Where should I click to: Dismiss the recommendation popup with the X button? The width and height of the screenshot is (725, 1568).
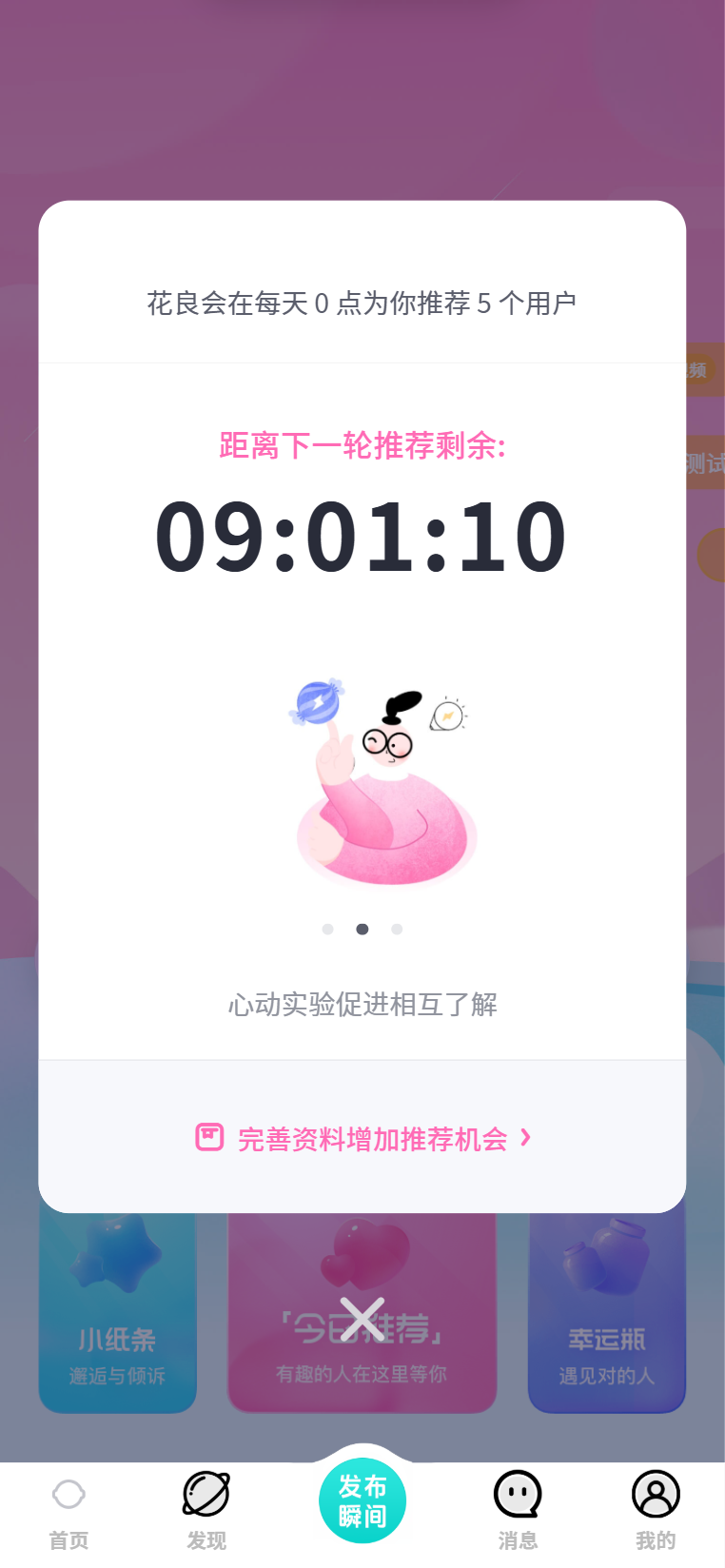tap(362, 1317)
